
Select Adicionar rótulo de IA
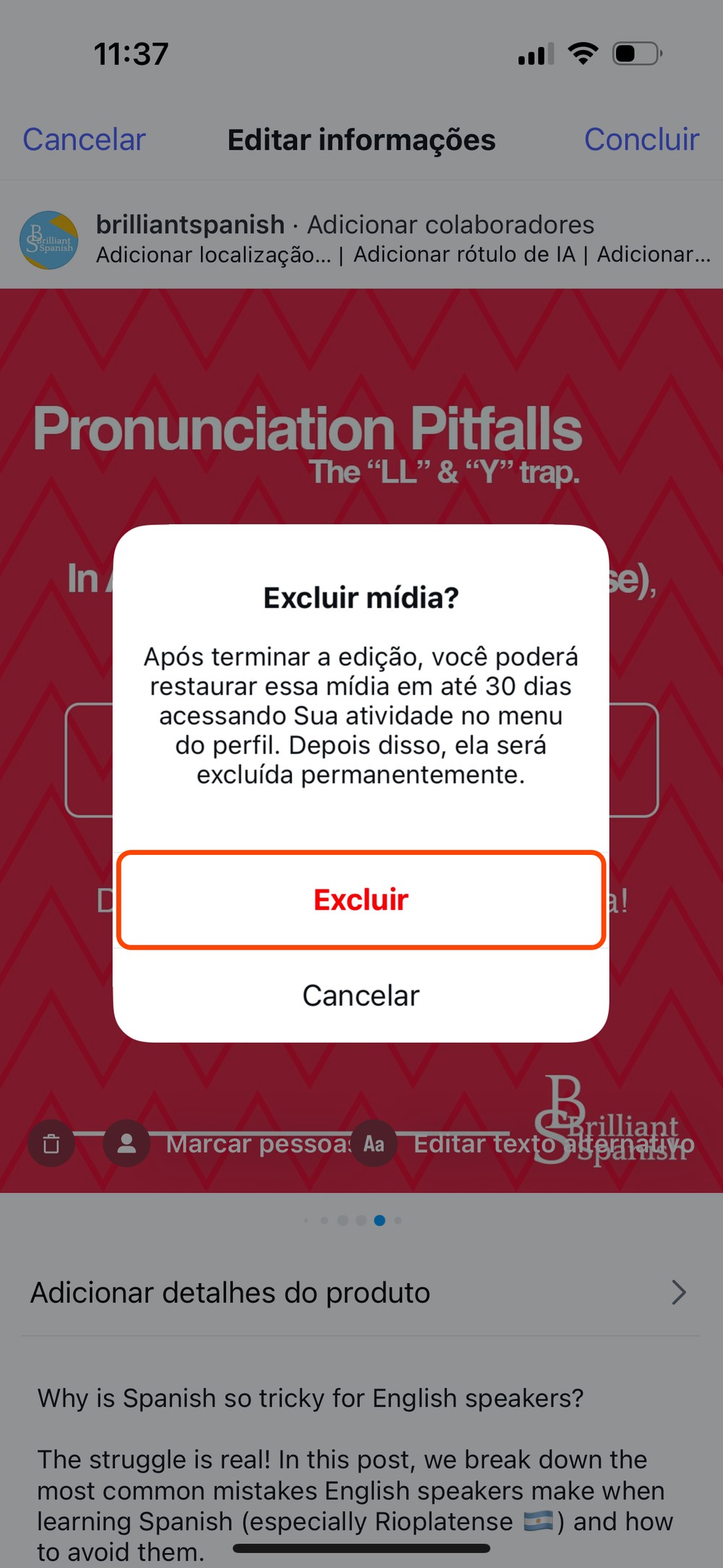tap(464, 255)
